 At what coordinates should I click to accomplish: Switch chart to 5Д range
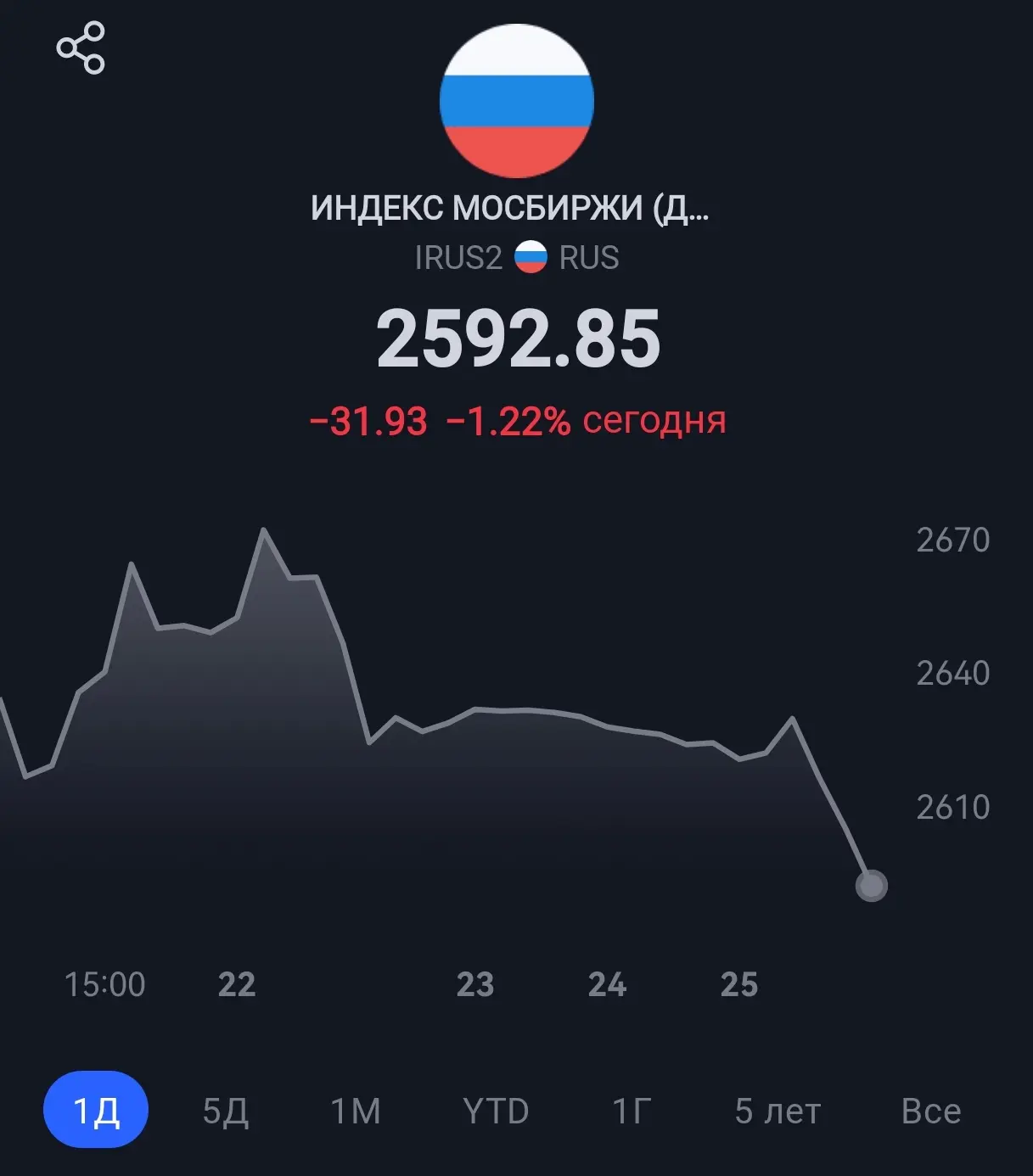pyautogui.click(x=226, y=1111)
